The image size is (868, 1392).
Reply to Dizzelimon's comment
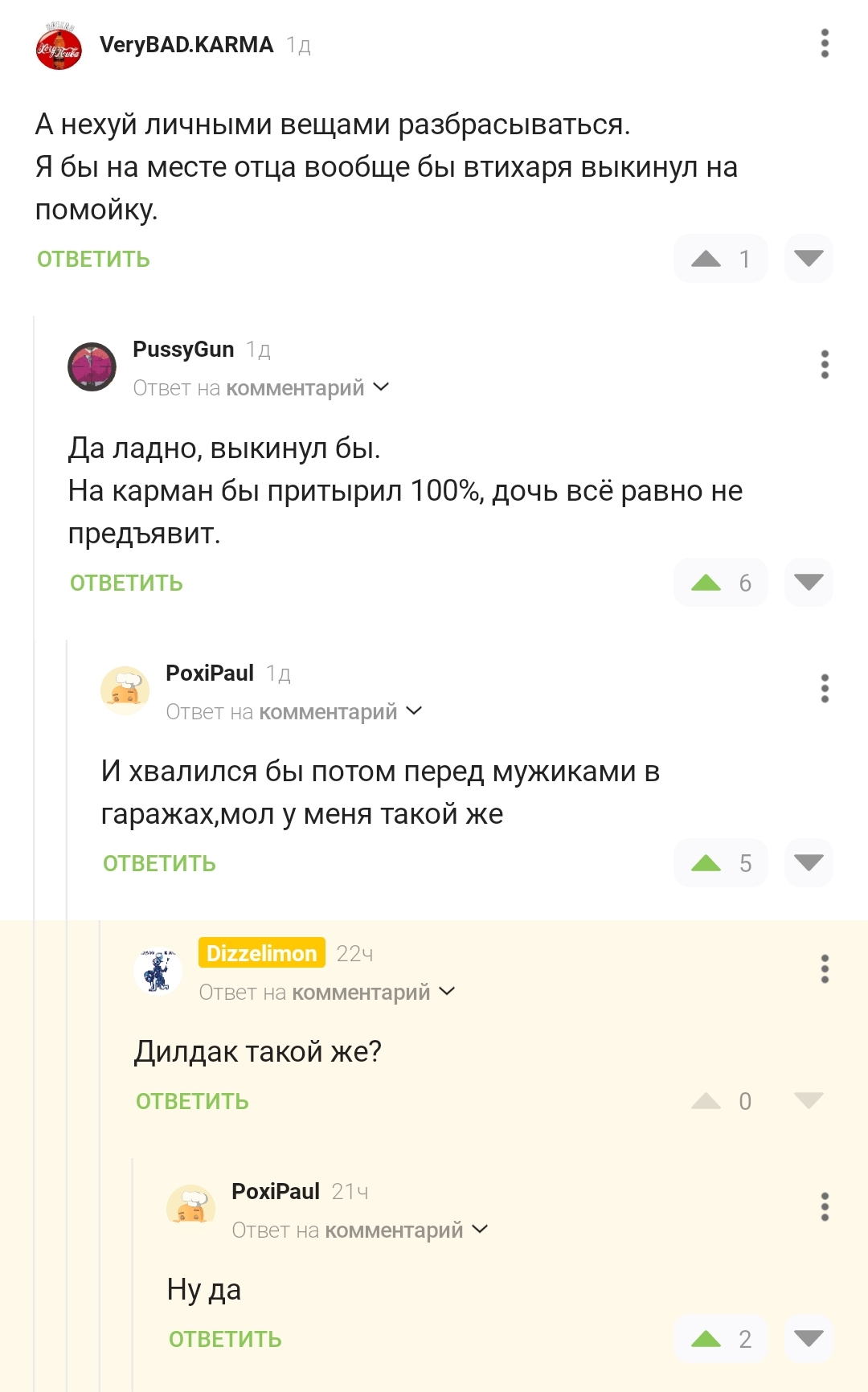click(x=193, y=1101)
